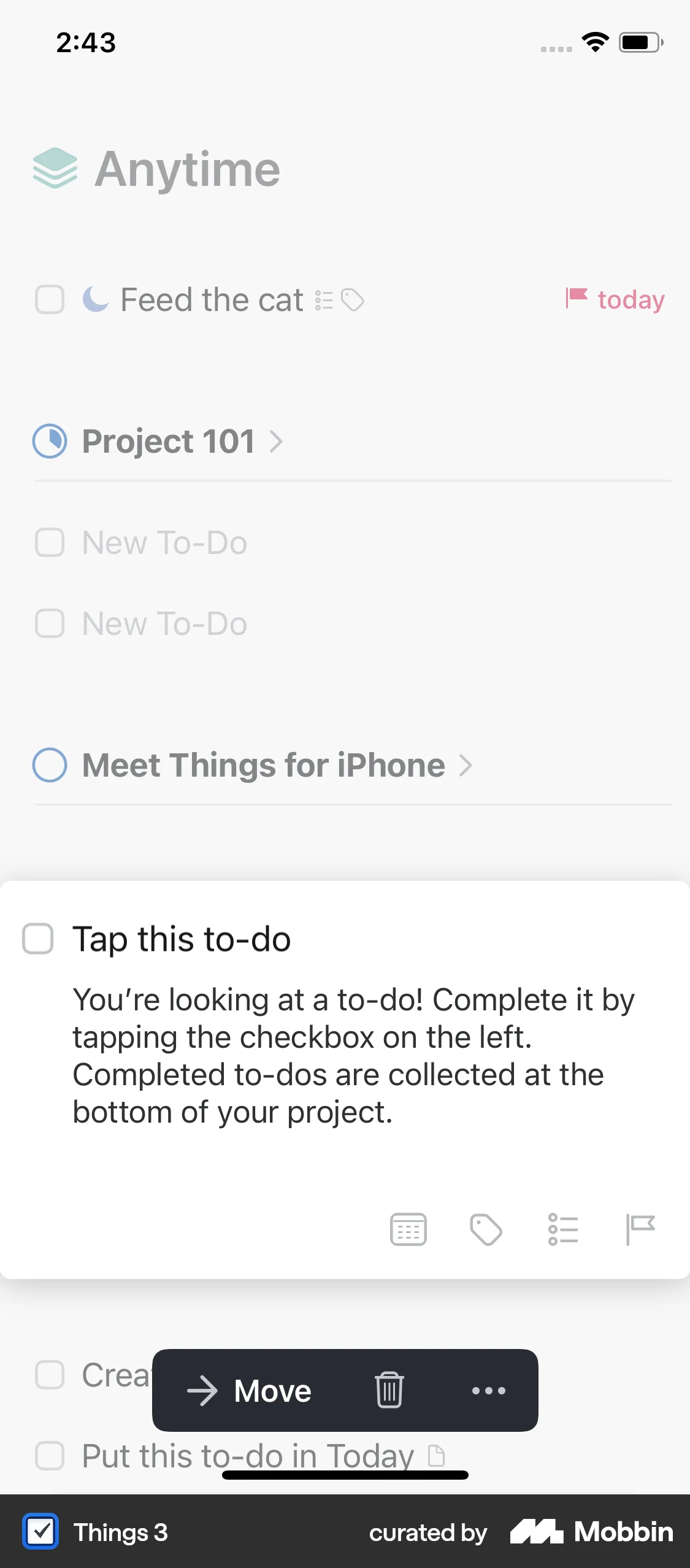Tap the small checklist icon next to Feed the cat

[324, 300]
